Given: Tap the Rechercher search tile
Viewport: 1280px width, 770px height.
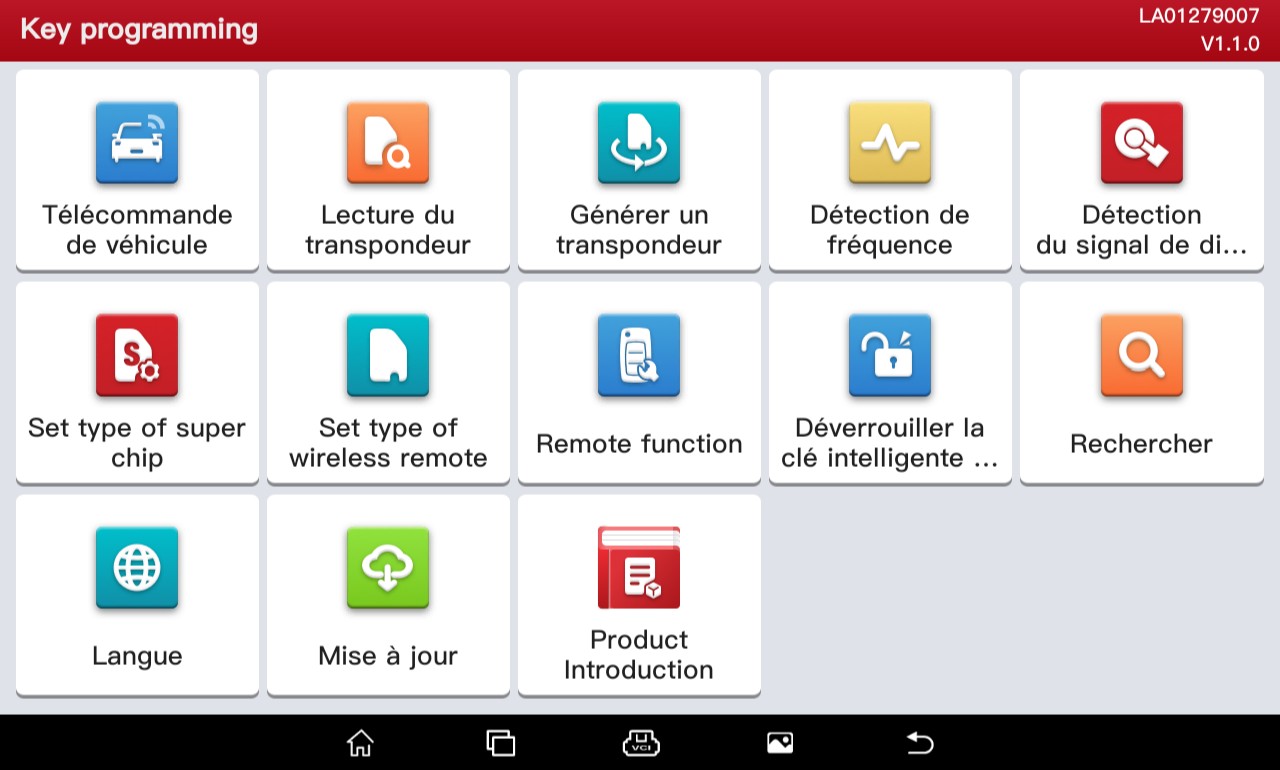Looking at the screenshot, I should click(1141, 382).
